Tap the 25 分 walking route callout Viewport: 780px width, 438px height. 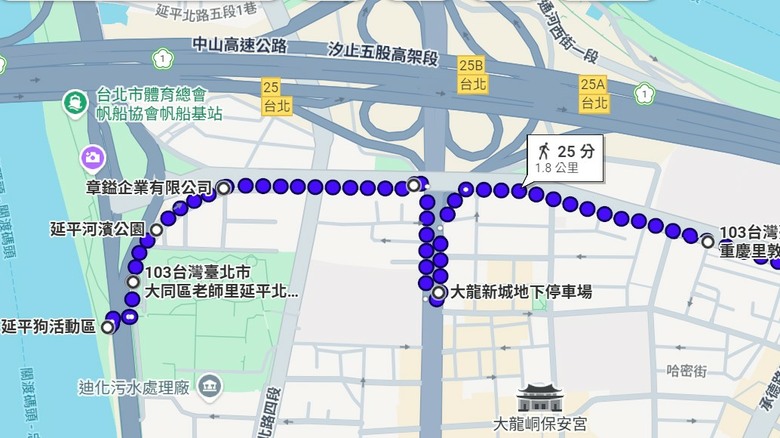point(566,159)
